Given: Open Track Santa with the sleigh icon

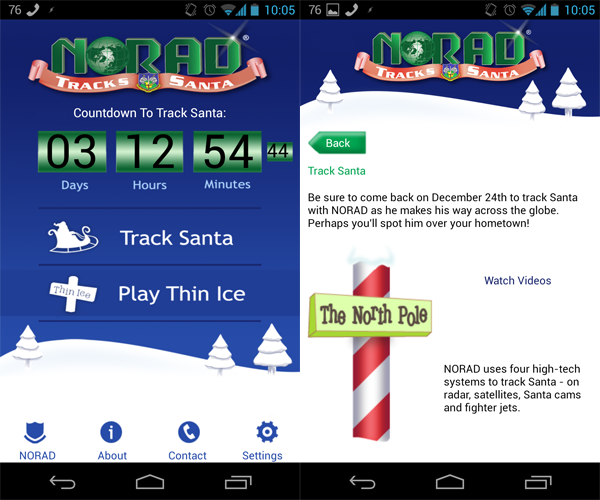Looking at the screenshot, I should point(150,238).
